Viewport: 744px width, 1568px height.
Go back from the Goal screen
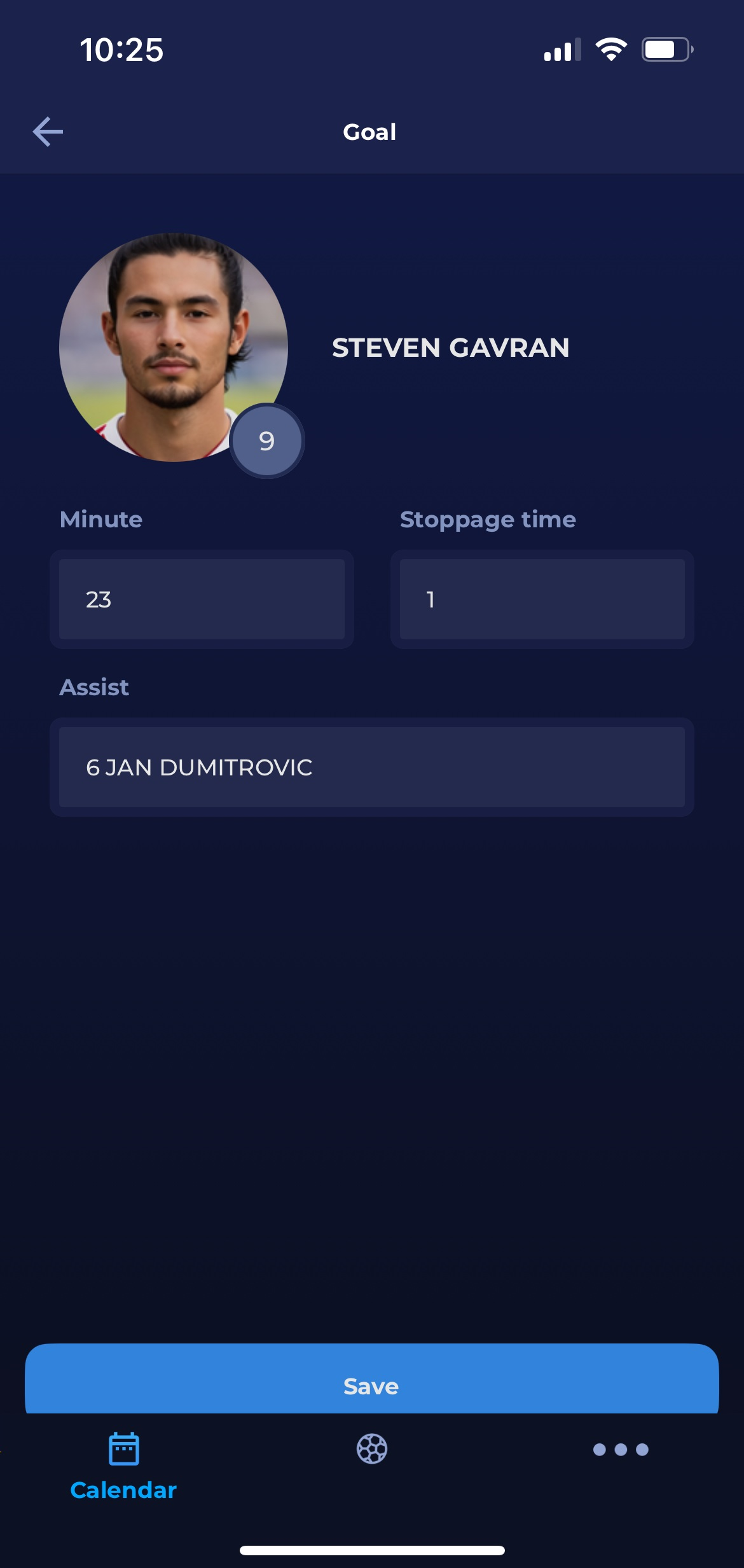48,132
